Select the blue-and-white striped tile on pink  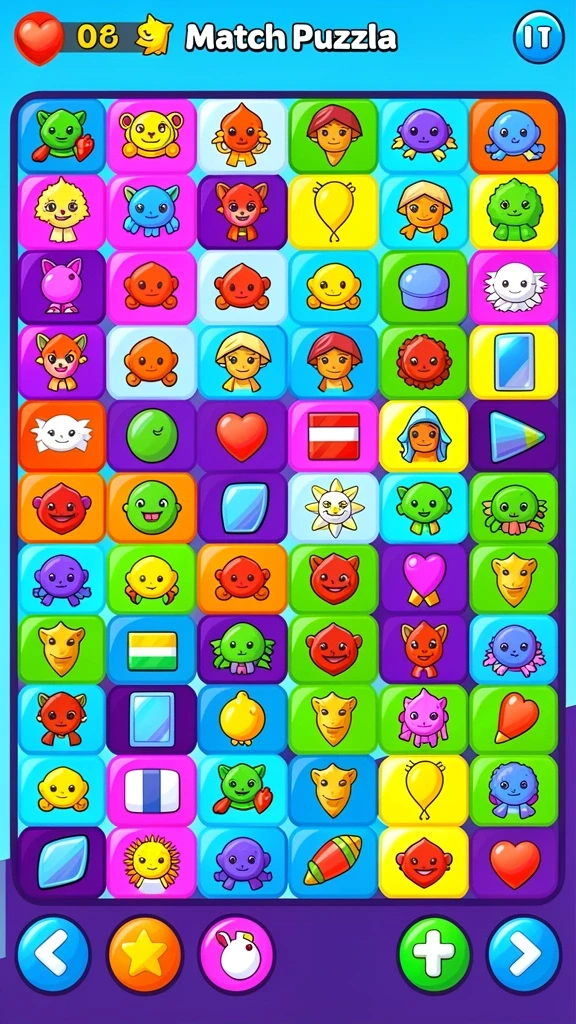coord(152,790)
